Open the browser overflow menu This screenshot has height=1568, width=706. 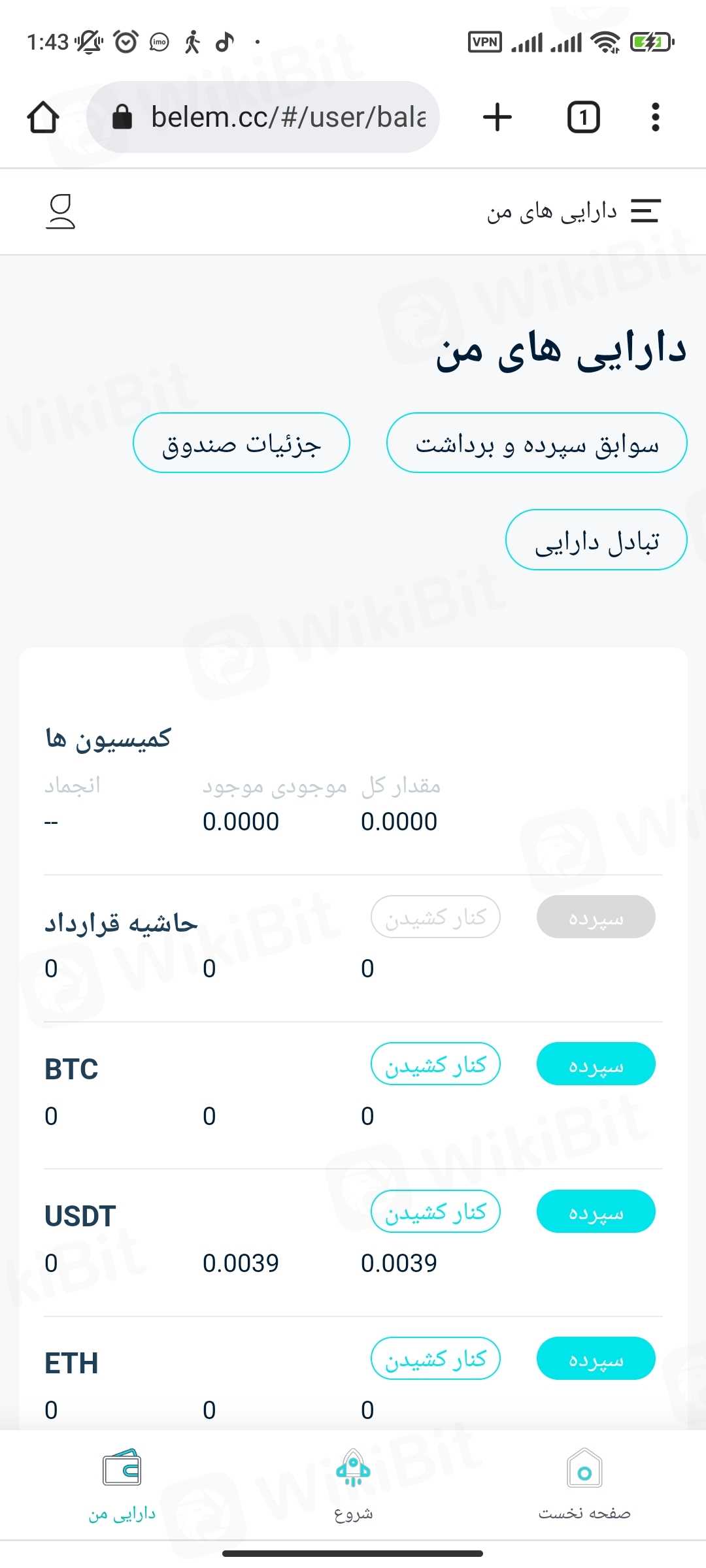tap(655, 118)
